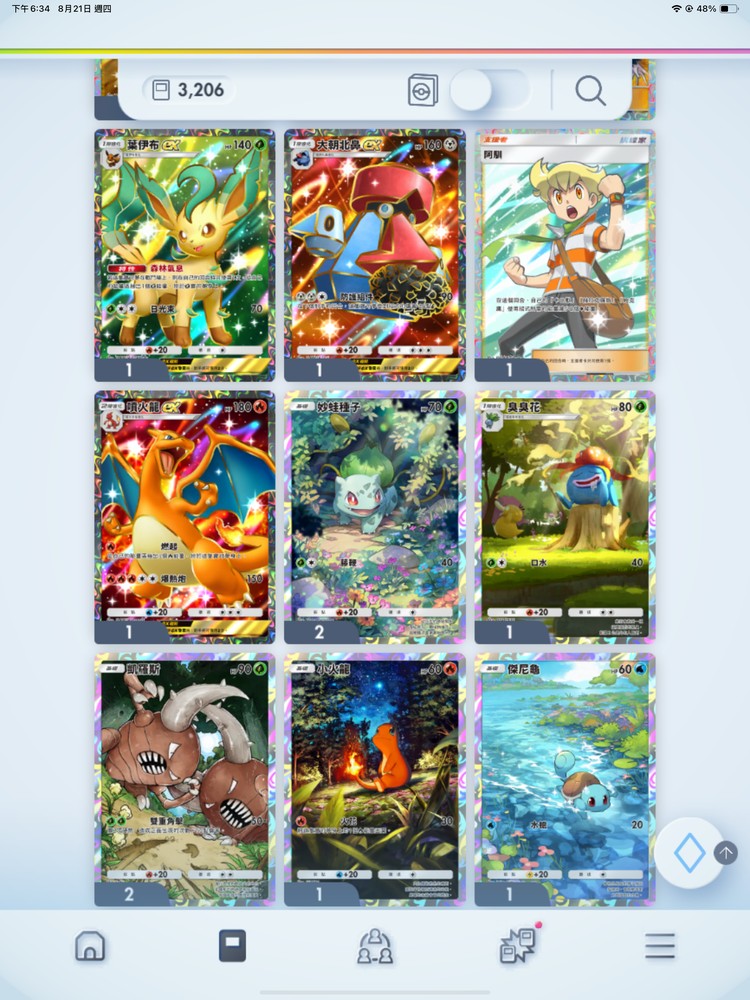This screenshot has width=750, height=1000.
Task: Open the battle tab with notification
Action: (517, 945)
